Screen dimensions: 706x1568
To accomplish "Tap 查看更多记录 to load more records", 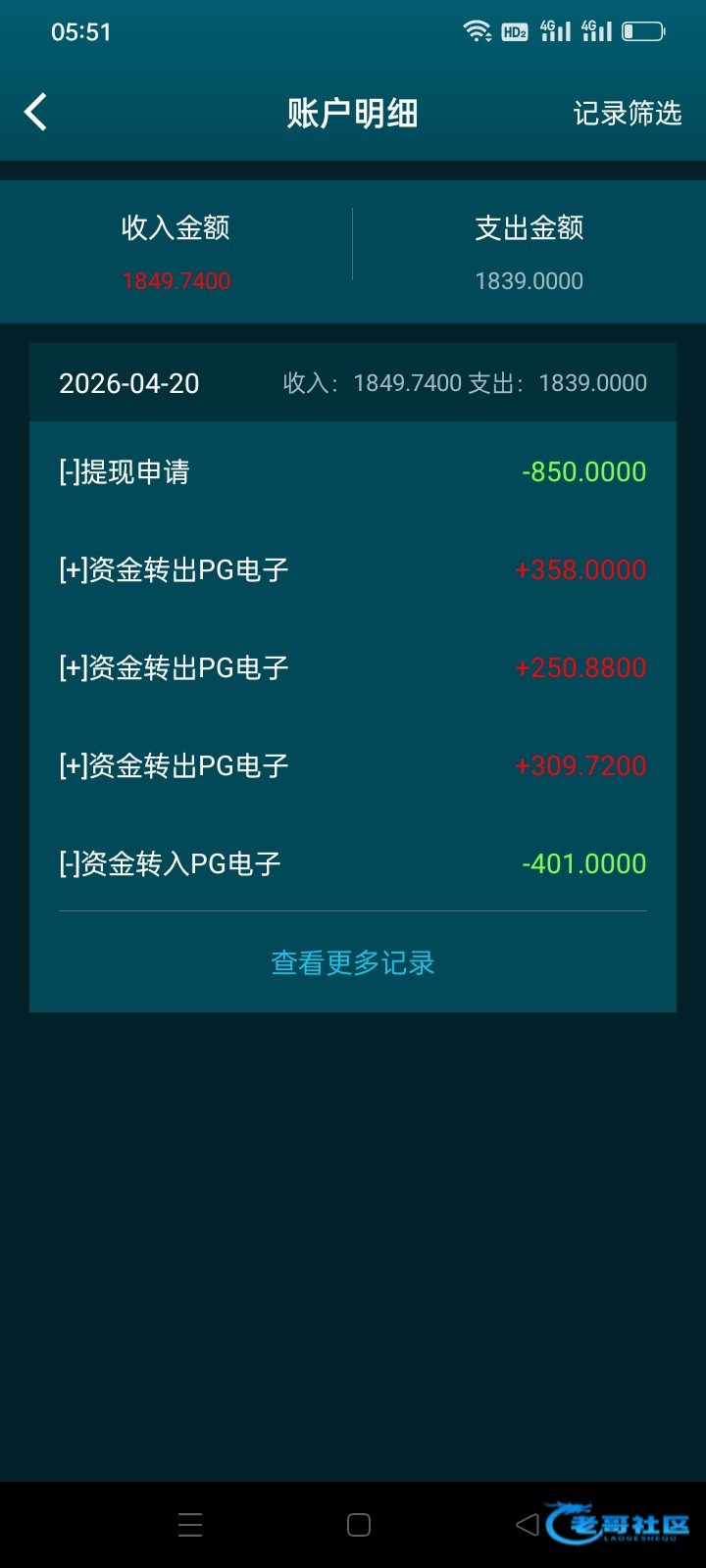I will (x=353, y=962).
